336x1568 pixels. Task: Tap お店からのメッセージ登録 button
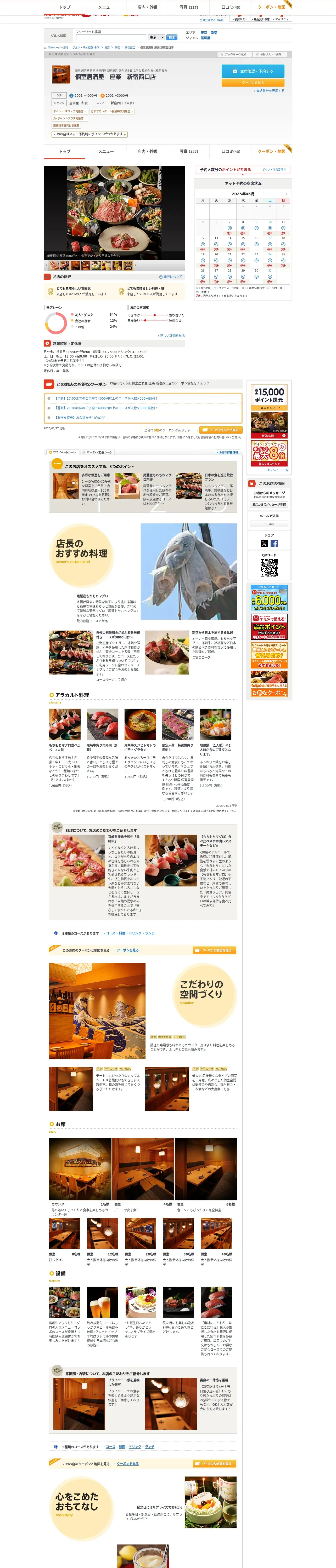(269, 505)
